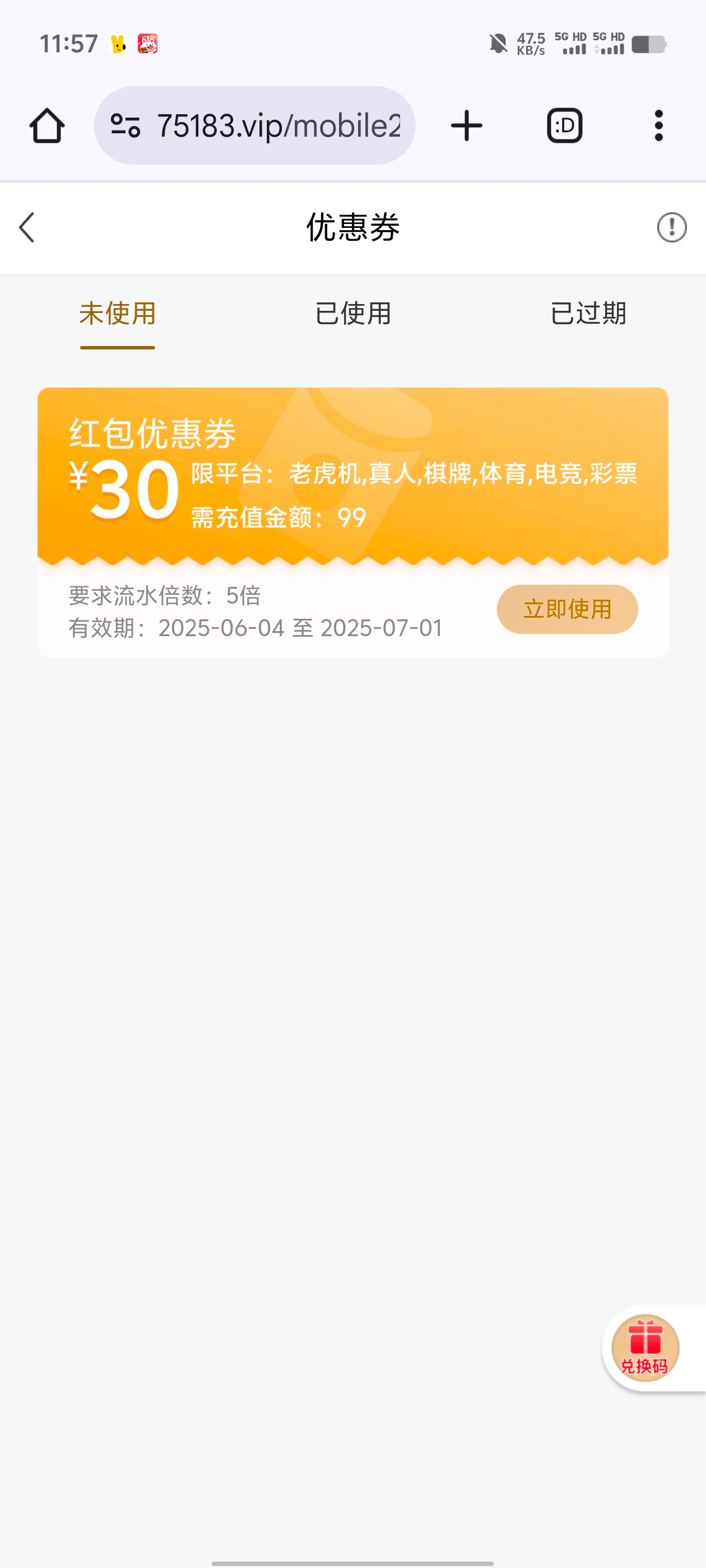Open the 兑换码 gift button
The height and width of the screenshot is (1568, 706).
pyautogui.click(x=645, y=1348)
